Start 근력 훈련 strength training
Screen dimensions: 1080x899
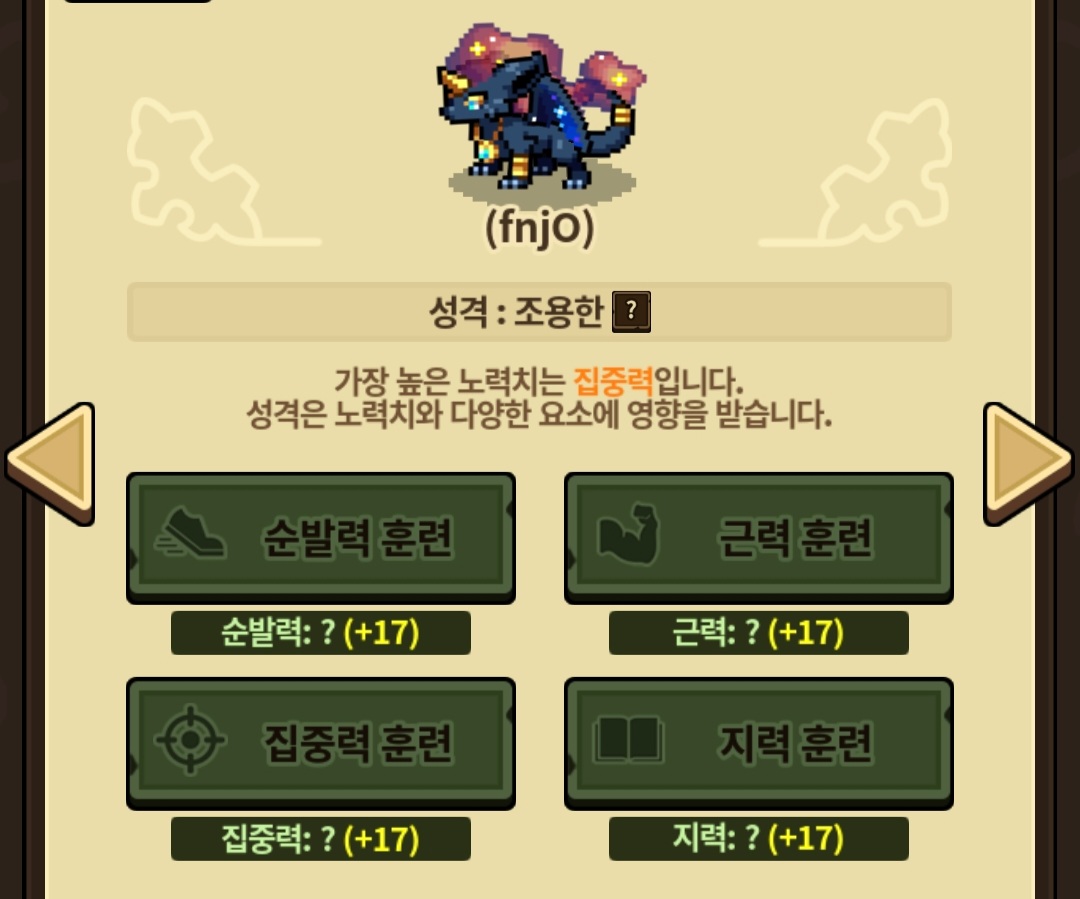tap(759, 538)
